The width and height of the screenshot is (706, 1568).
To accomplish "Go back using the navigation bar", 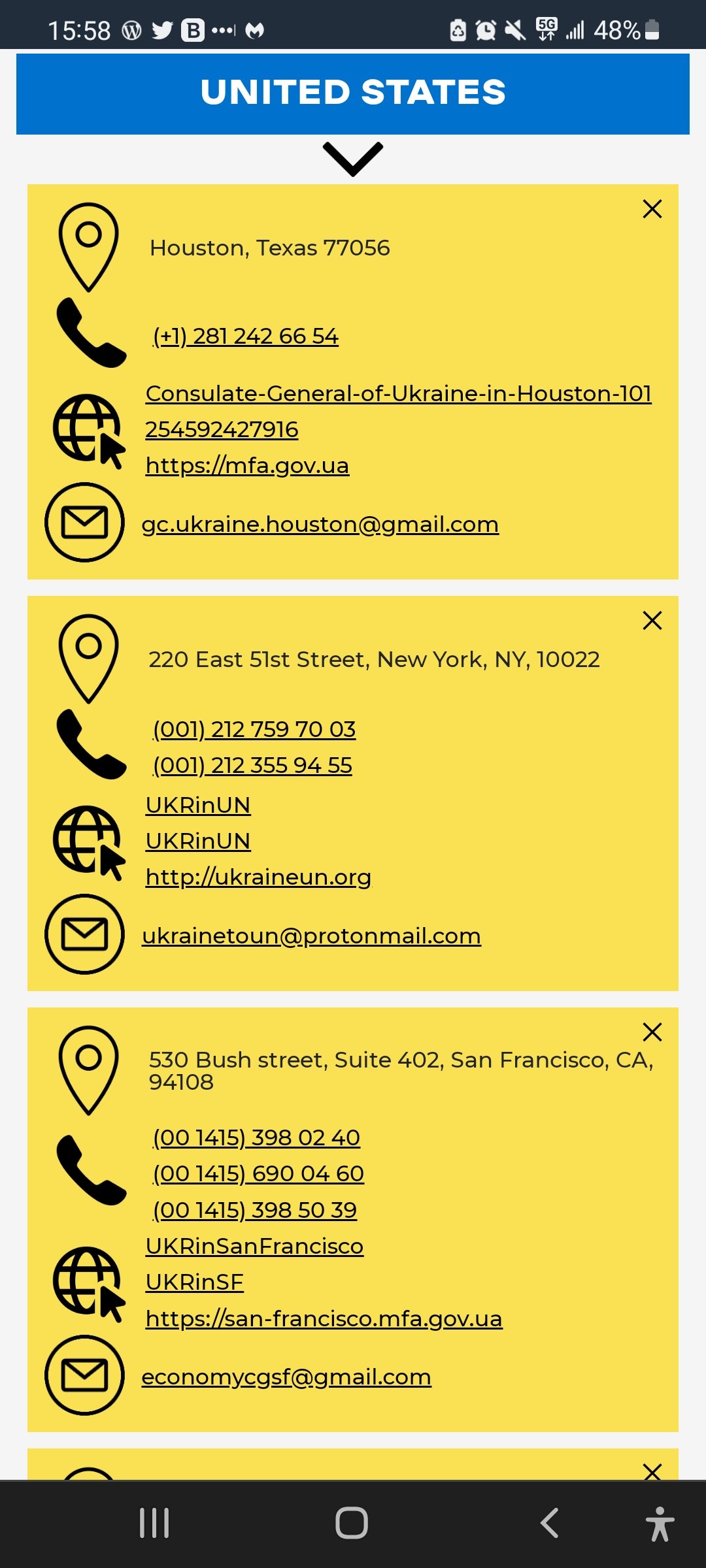I will pos(549,1523).
